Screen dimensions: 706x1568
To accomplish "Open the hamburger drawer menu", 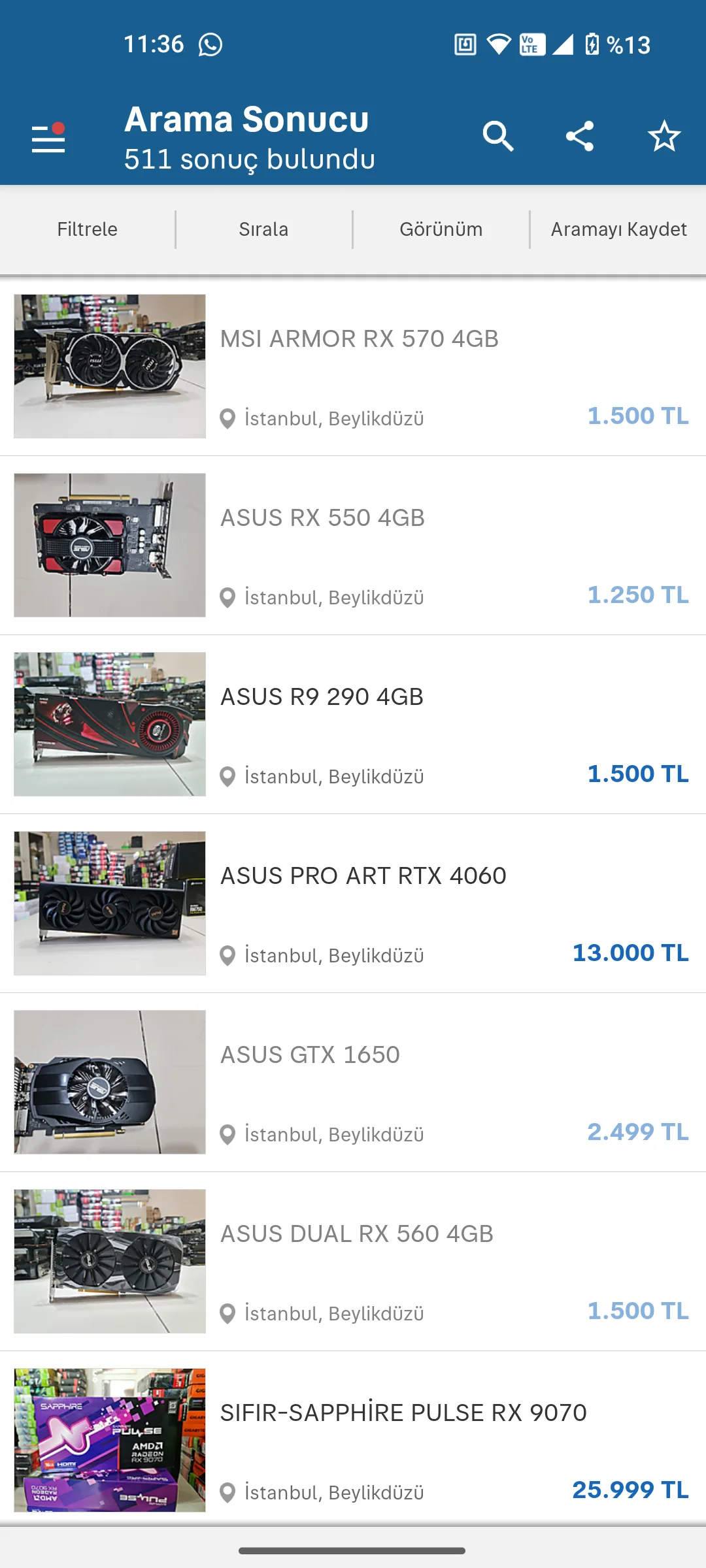I will tap(48, 139).
